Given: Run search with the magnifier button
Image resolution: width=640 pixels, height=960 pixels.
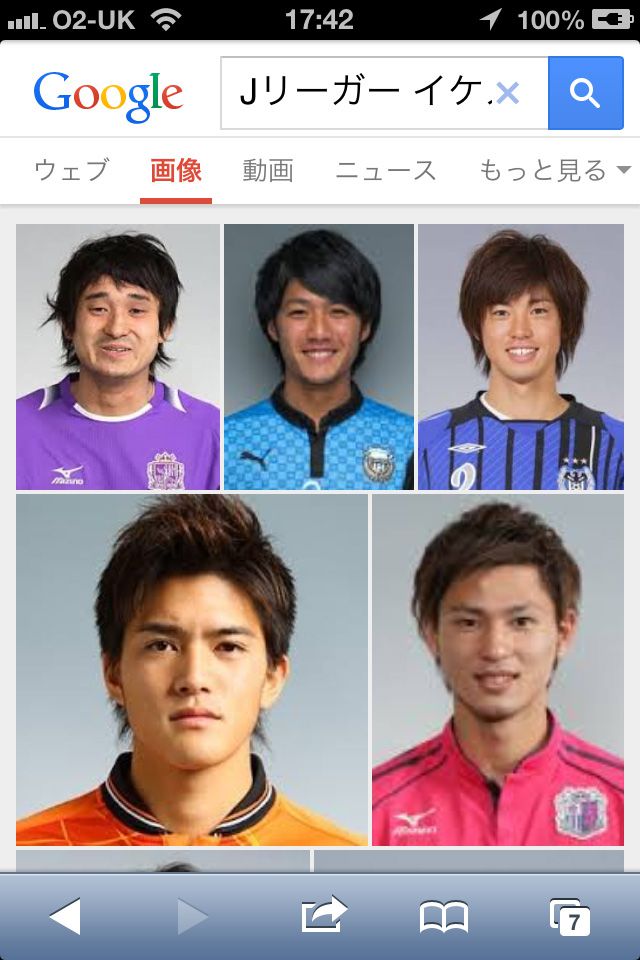Looking at the screenshot, I should [x=585, y=94].
